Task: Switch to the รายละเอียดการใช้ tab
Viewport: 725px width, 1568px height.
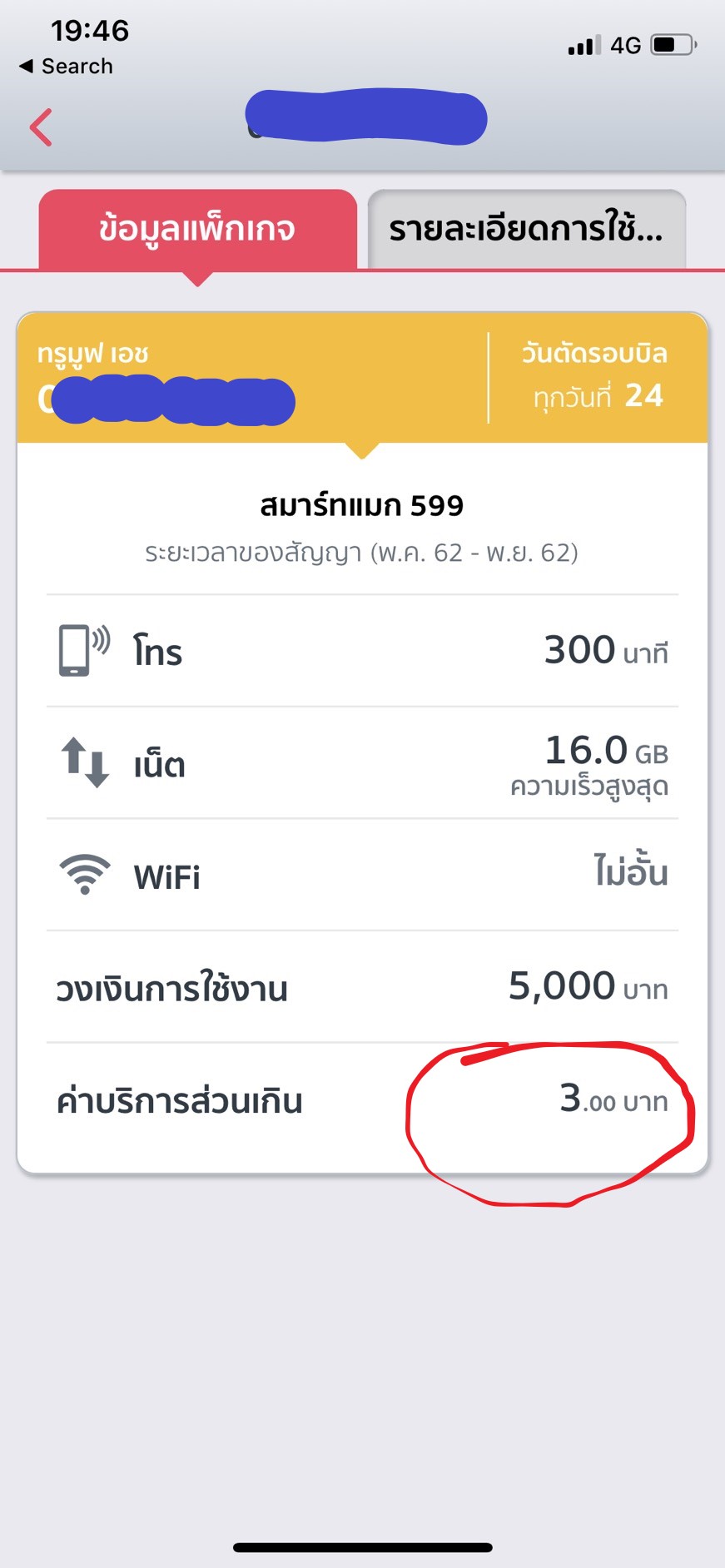Action: point(526,229)
